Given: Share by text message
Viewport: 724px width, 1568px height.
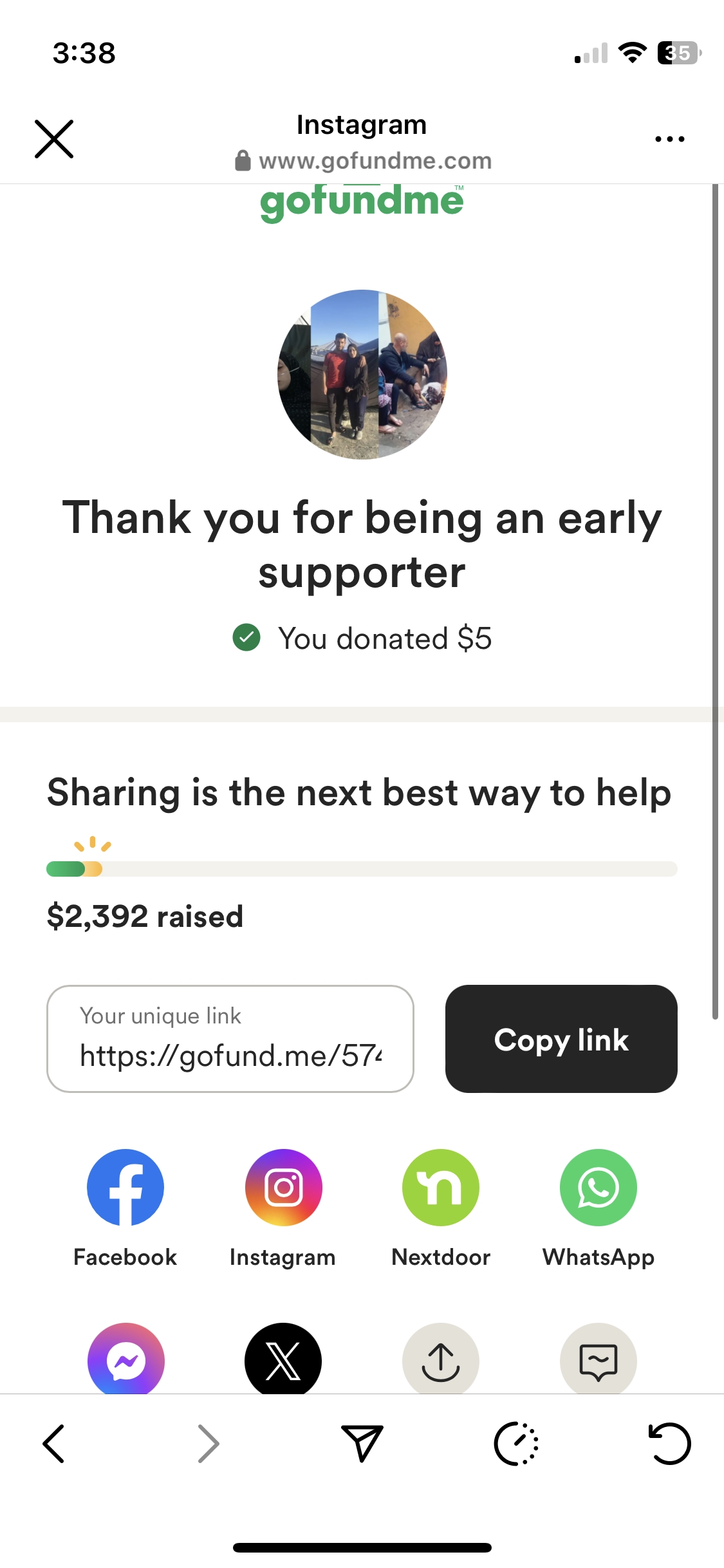Looking at the screenshot, I should [599, 1359].
